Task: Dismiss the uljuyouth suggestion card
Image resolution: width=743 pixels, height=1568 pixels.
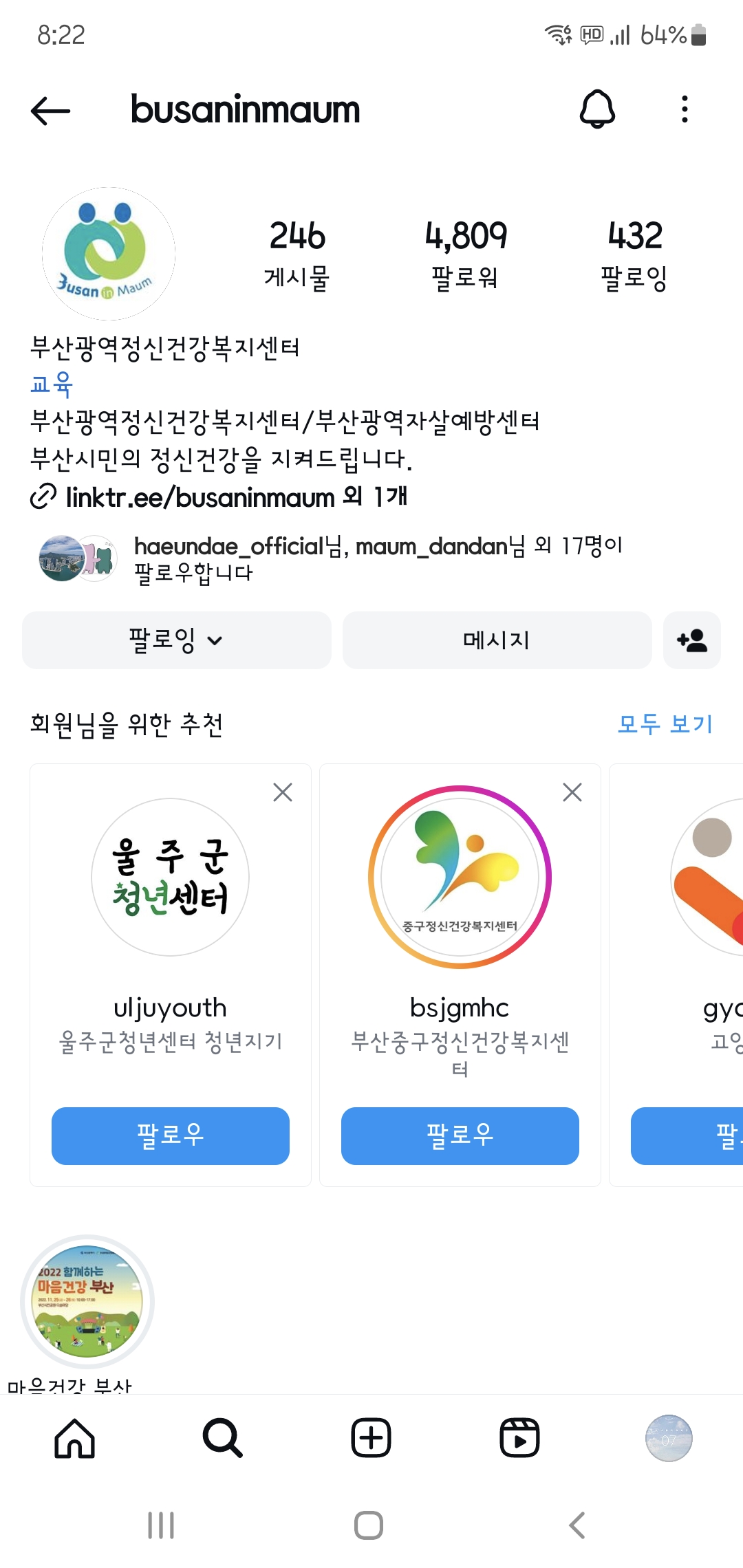Action: coord(283,792)
